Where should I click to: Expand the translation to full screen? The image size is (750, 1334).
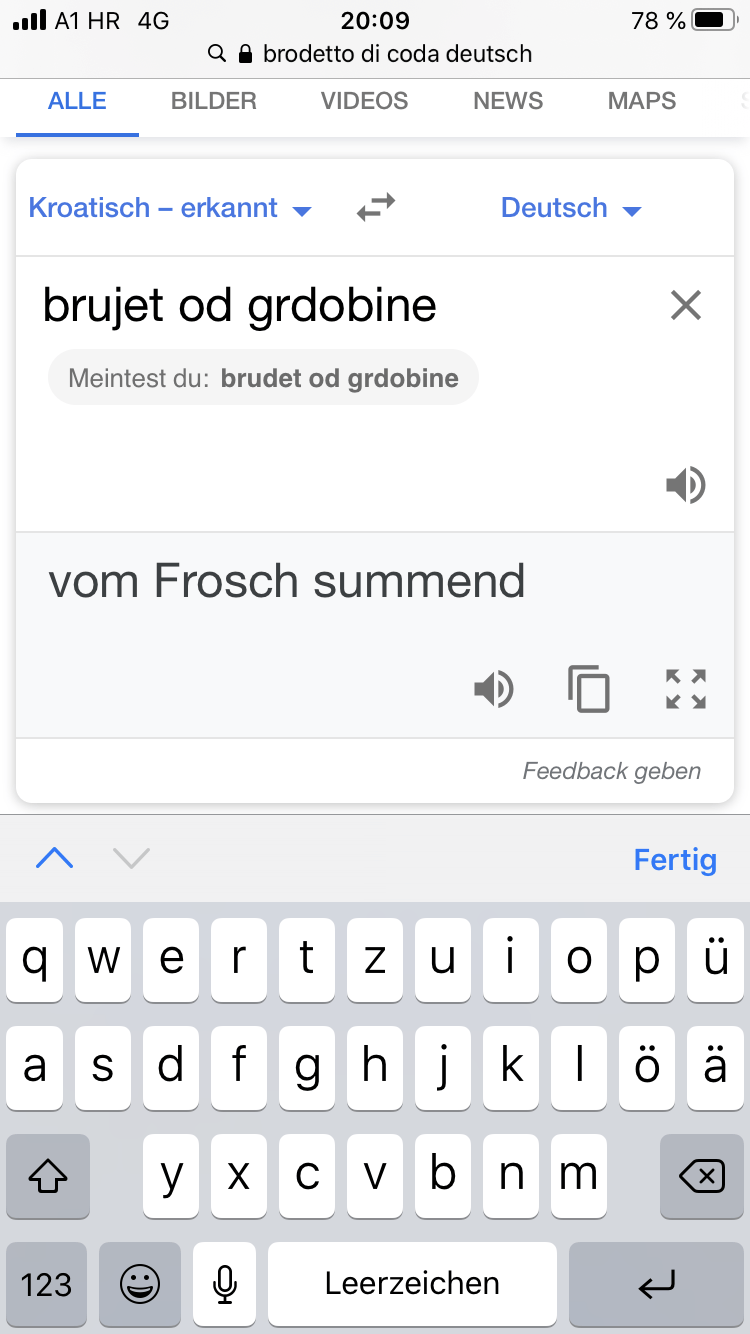pos(686,689)
